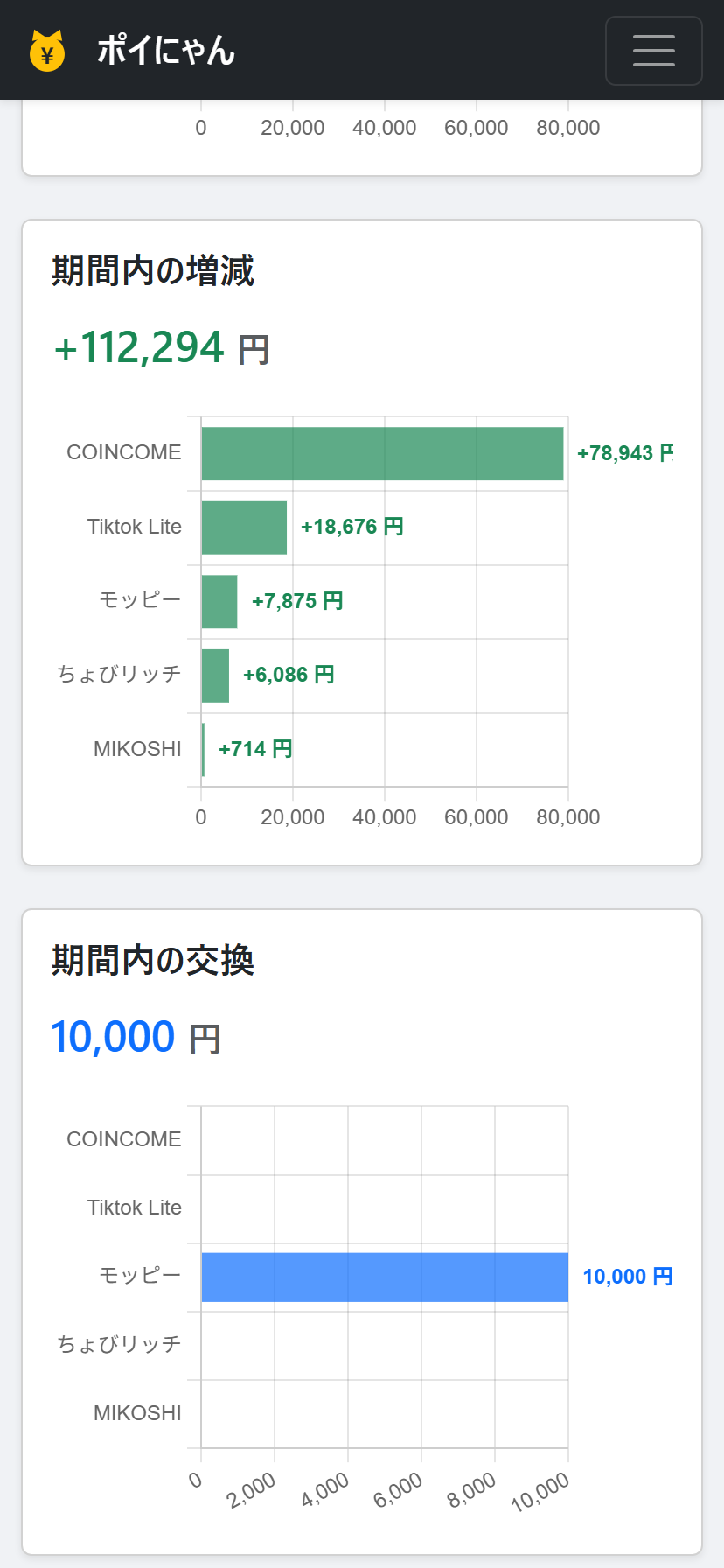Select the ちょびリッチ label in the exchange chart
Image resolution: width=724 pixels, height=1568 pixels.
(120, 1344)
